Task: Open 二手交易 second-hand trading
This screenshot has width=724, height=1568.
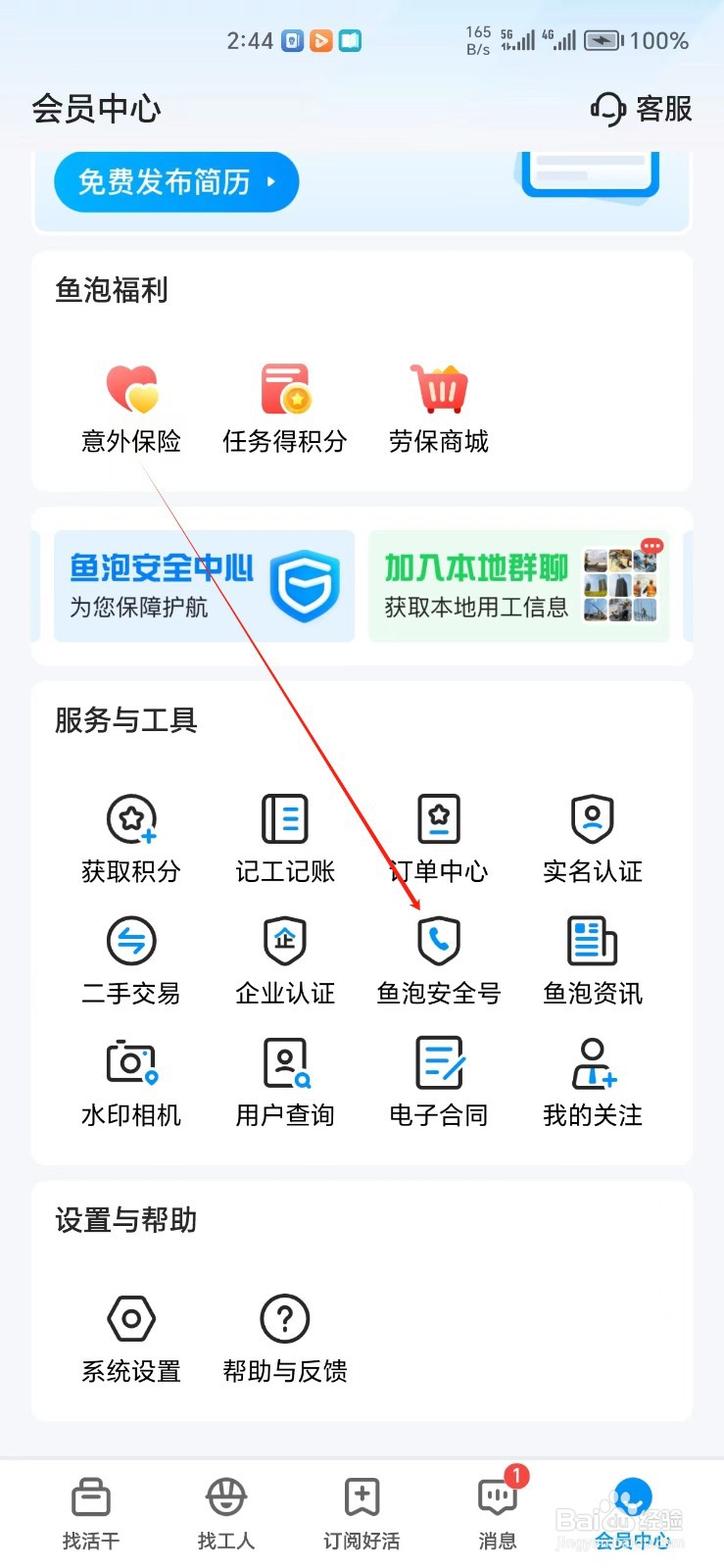Action: pyautogui.click(x=131, y=958)
